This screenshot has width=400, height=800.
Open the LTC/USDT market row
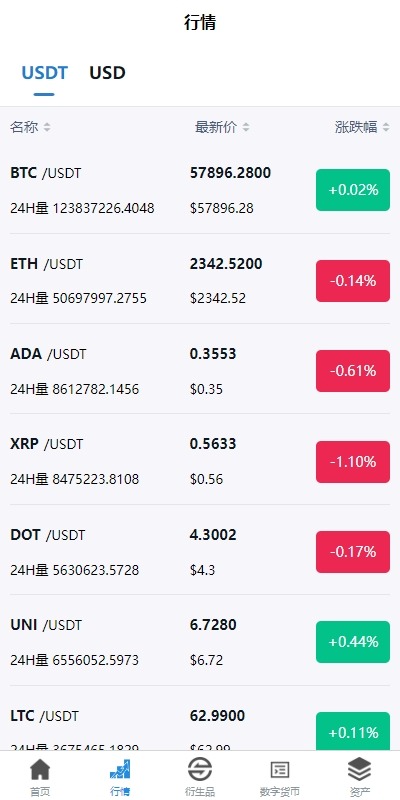[x=200, y=718]
